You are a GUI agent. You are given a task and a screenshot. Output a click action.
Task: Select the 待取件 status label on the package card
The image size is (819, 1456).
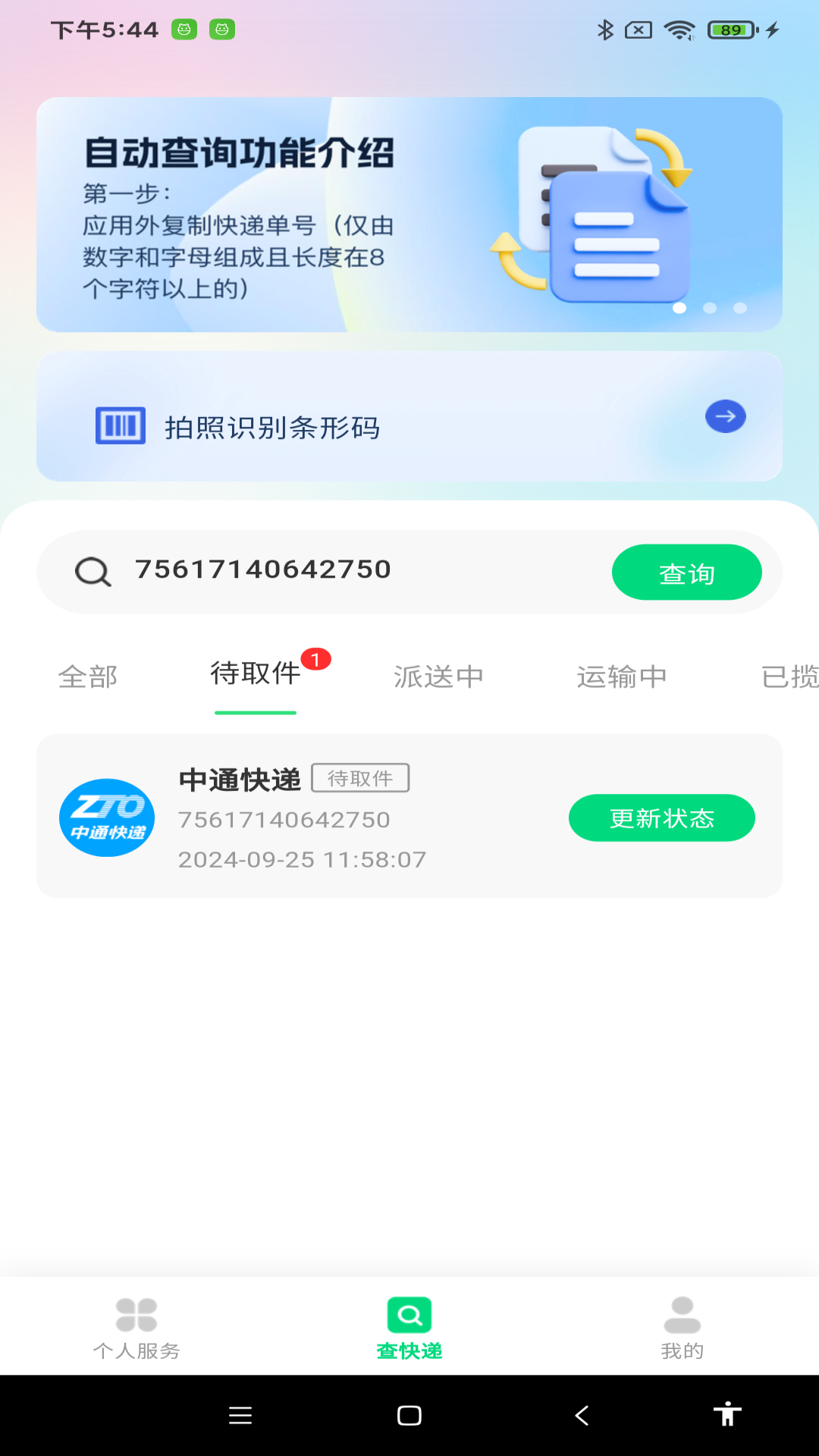click(x=362, y=778)
